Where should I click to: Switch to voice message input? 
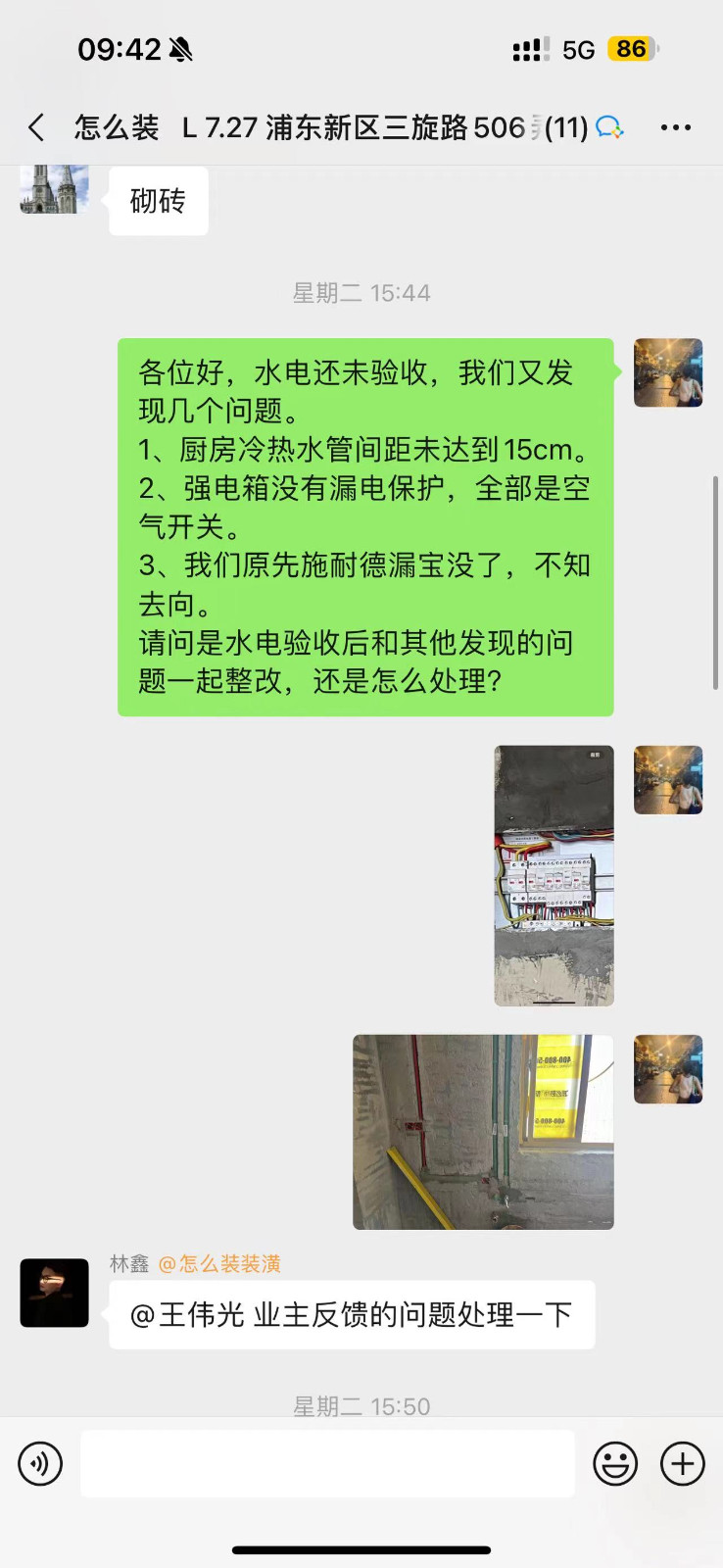pos(40,1464)
